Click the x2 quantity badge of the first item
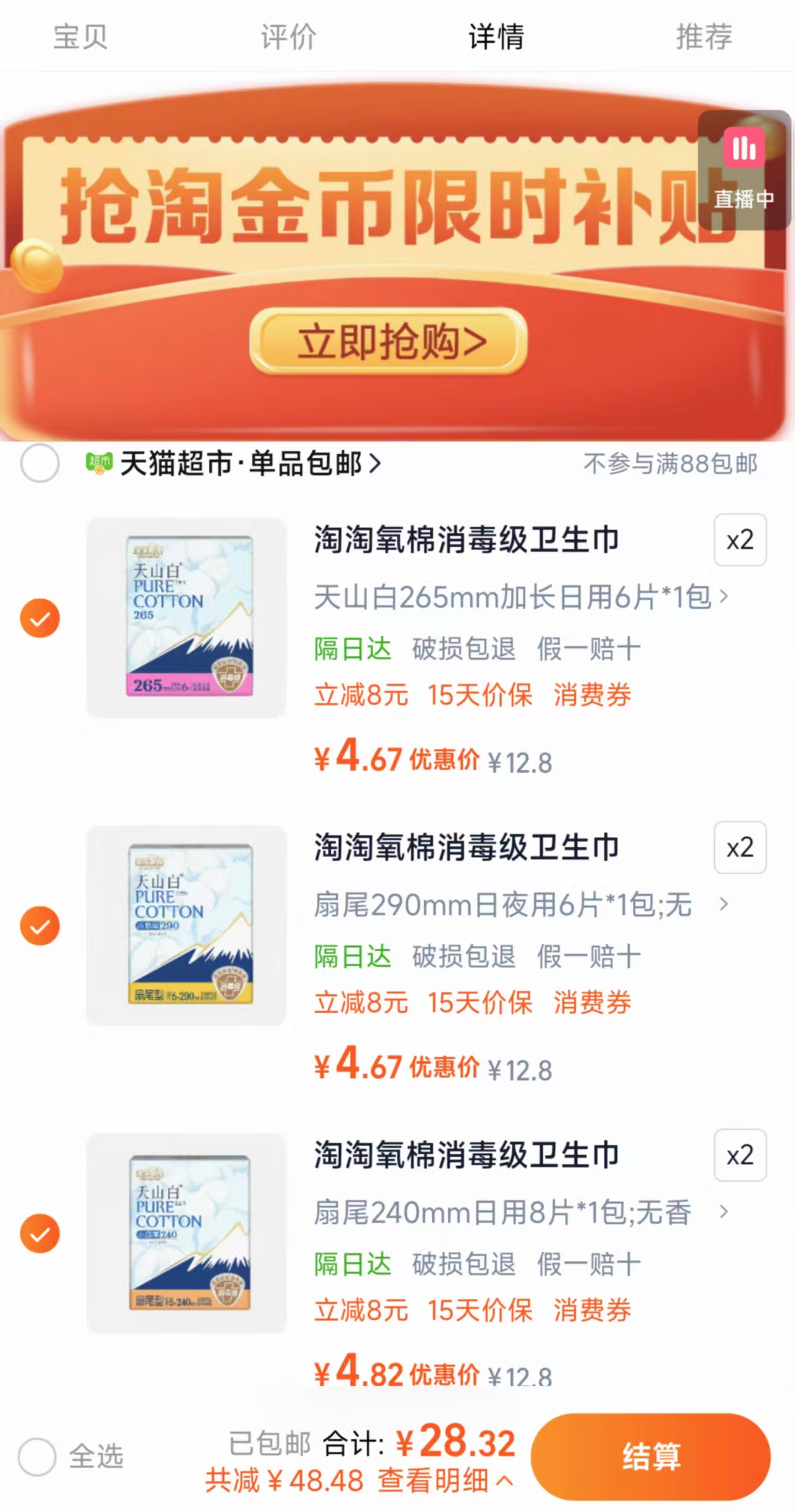795x1512 pixels. click(x=739, y=540)
